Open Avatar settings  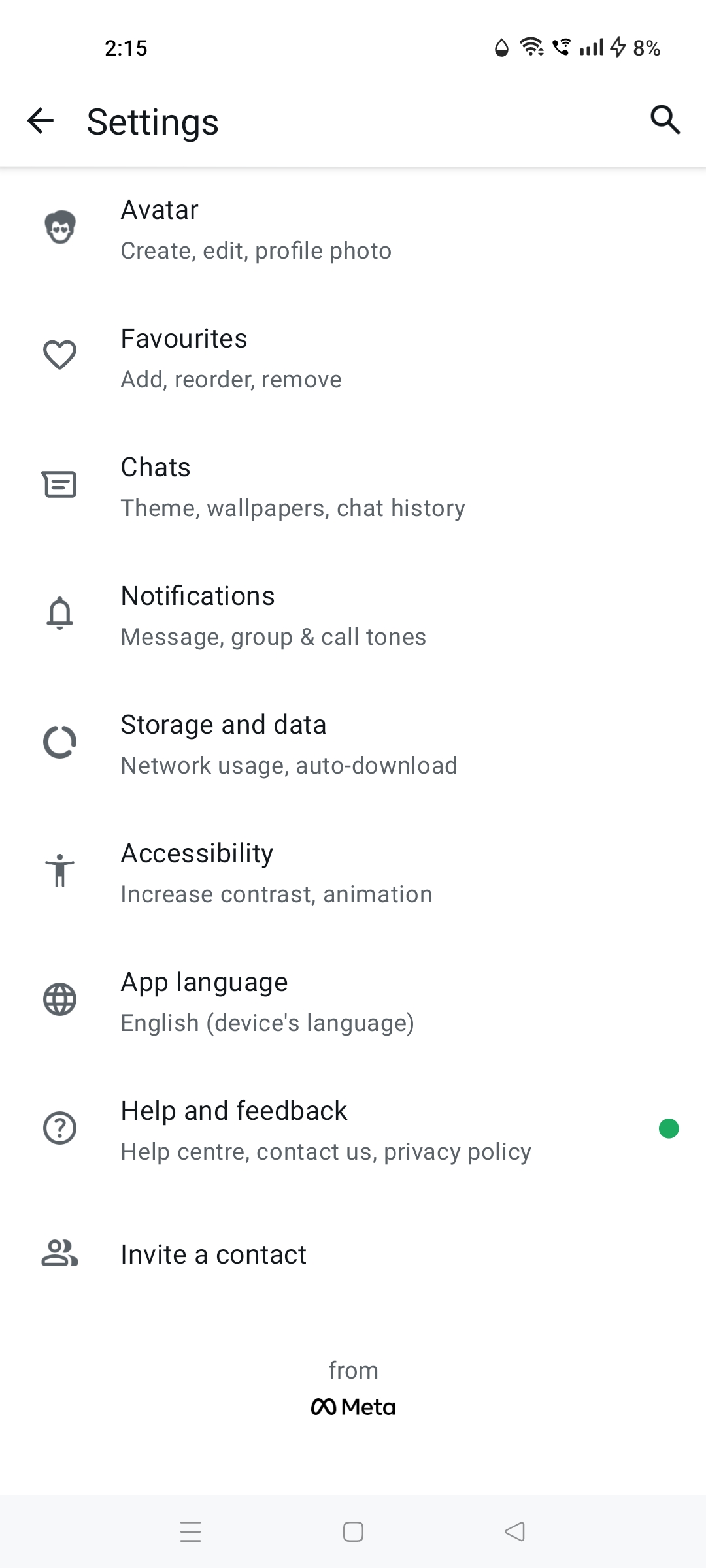coord(256,229)
